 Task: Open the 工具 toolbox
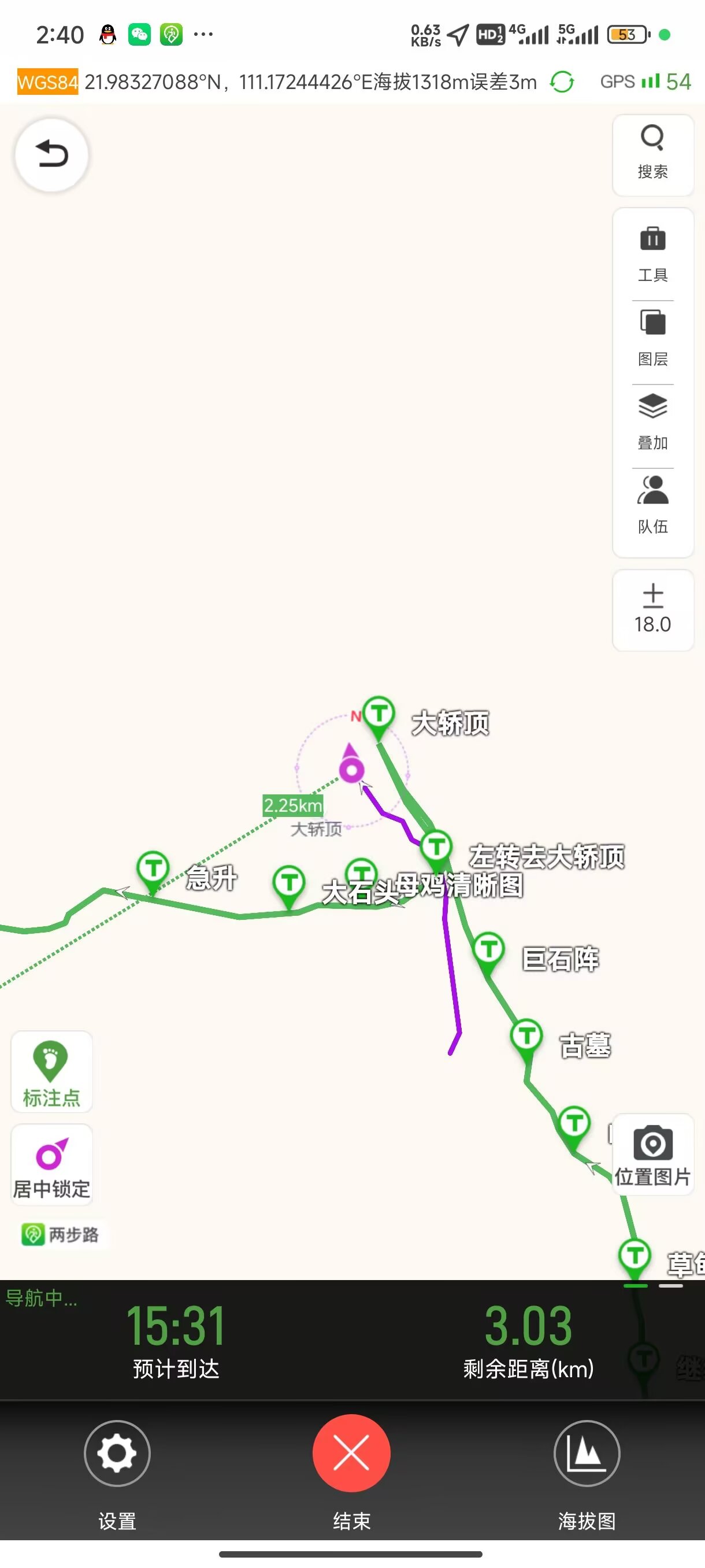pyautogui.click(x=652, y=253)
